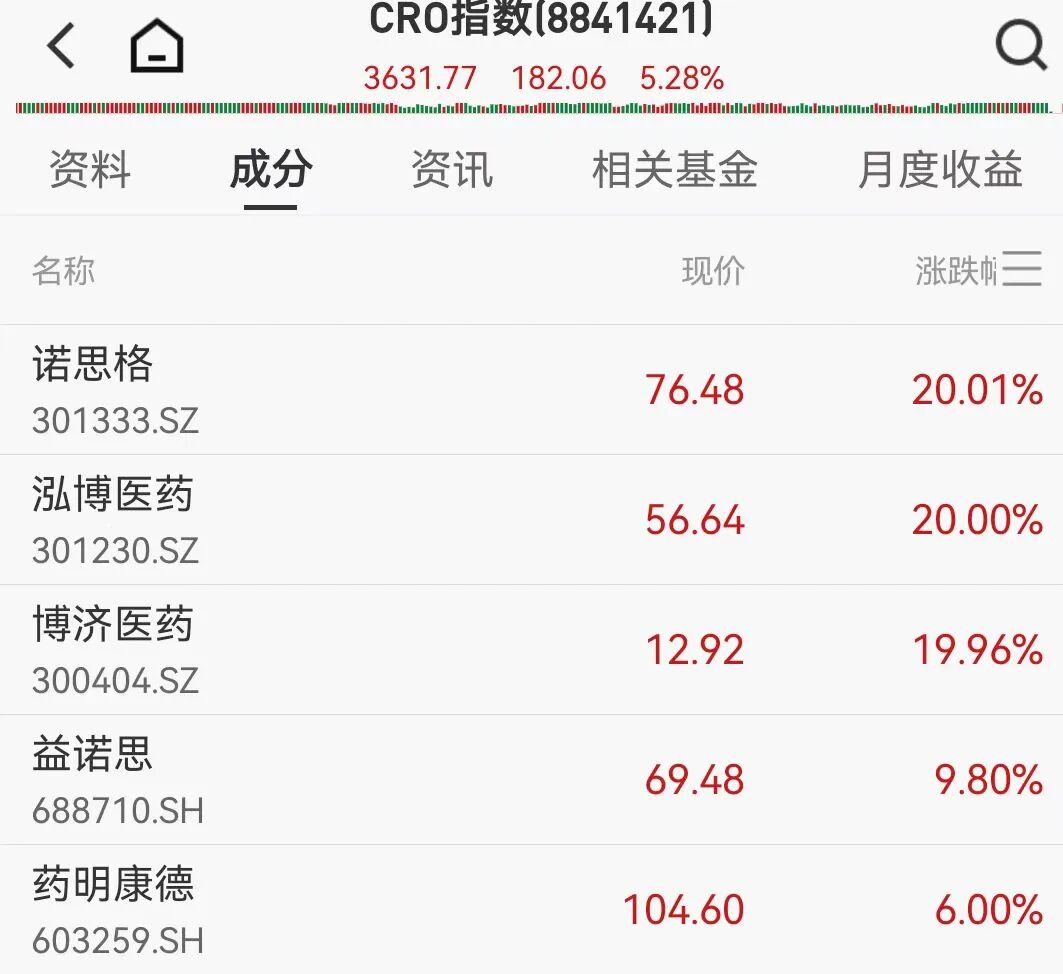Select the 成分 tab
1063x974 pixels.
[x=270, y=169]
